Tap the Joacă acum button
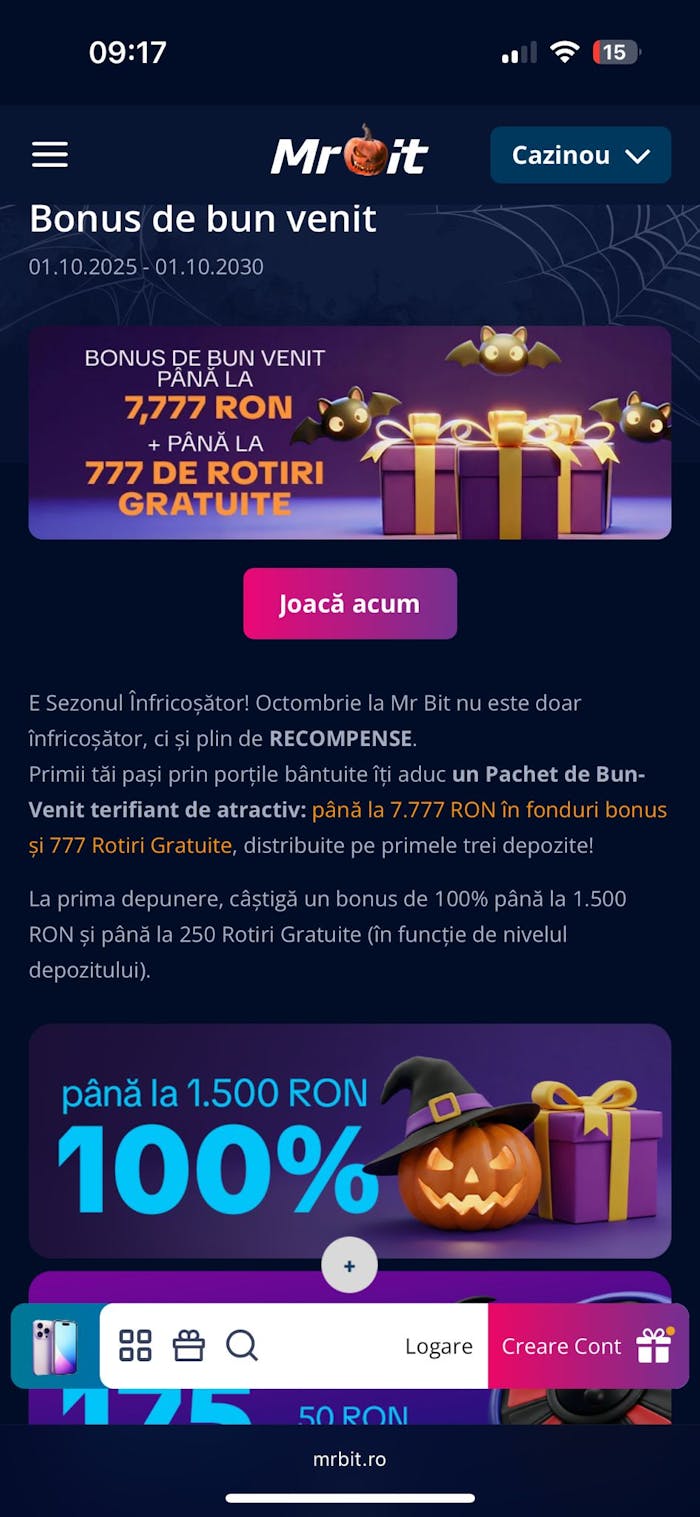The image size is (700, 1517). (x=349, y=604)
